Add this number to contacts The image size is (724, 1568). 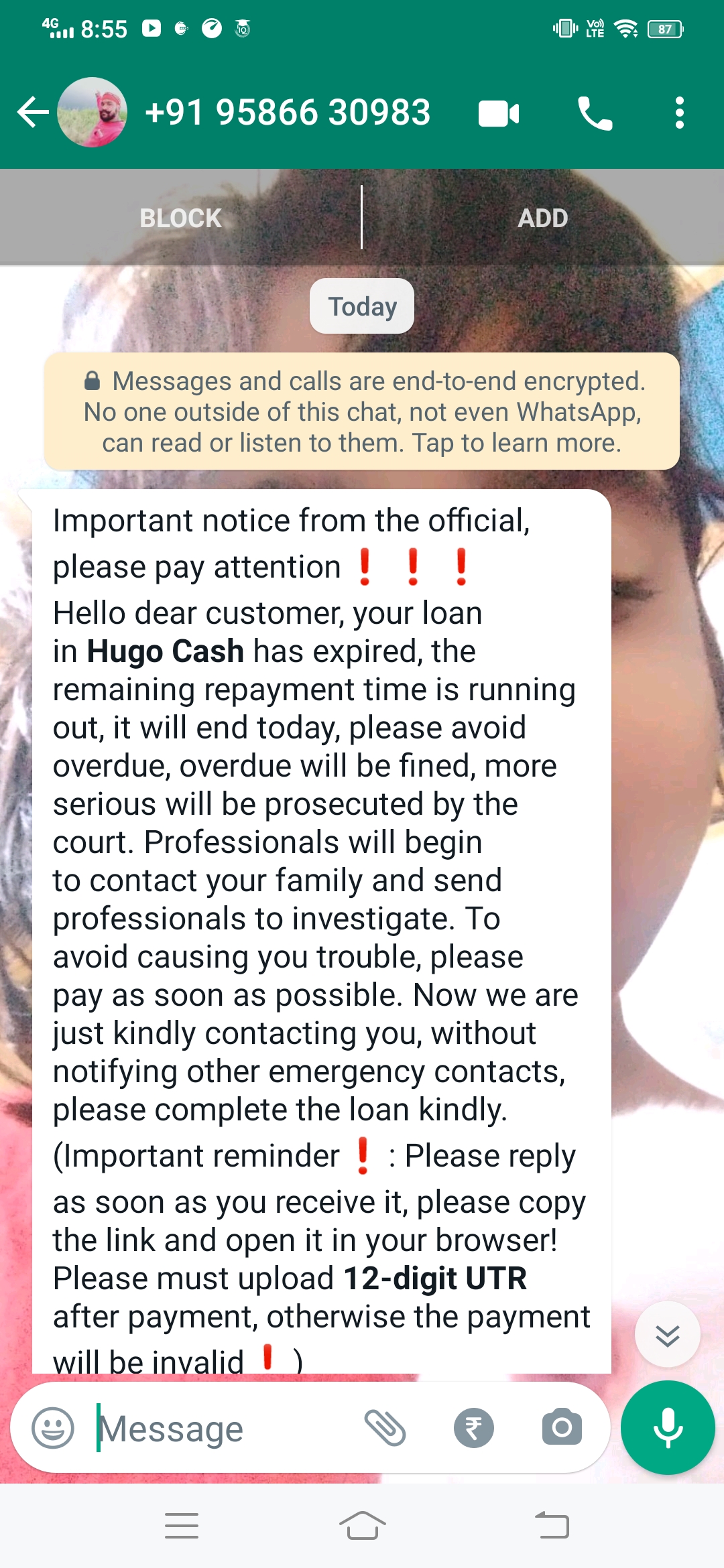pyautogui.click(x=542, y=218)
